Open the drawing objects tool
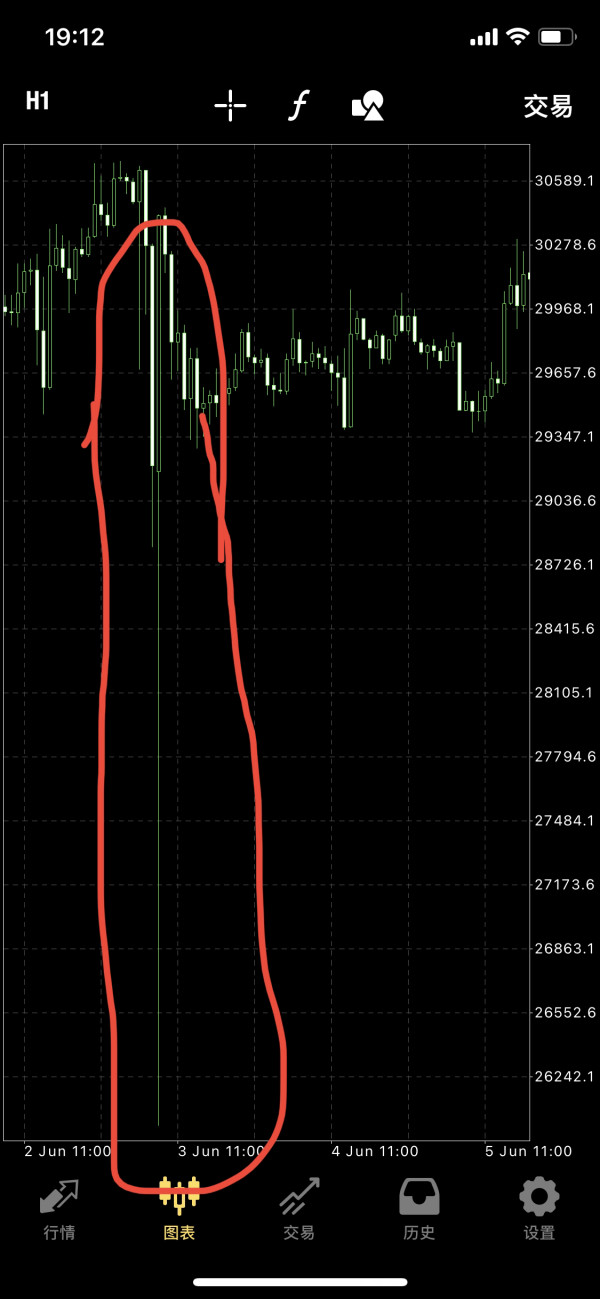Viewport: 600px width, 1299px height. 368,105
